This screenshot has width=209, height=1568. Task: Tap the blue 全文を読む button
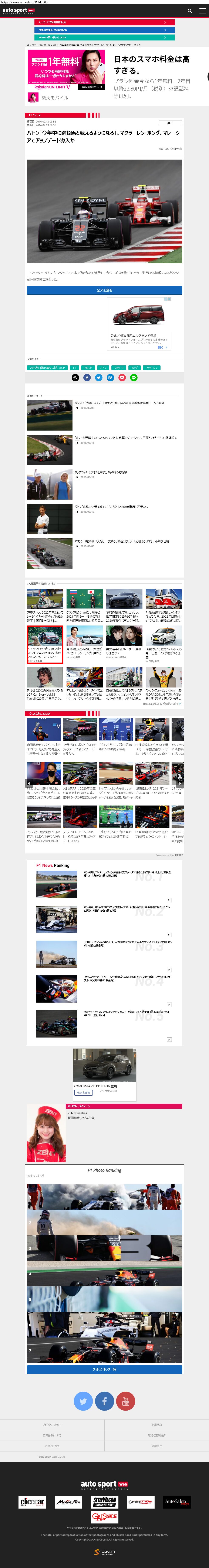coord(105,290)
